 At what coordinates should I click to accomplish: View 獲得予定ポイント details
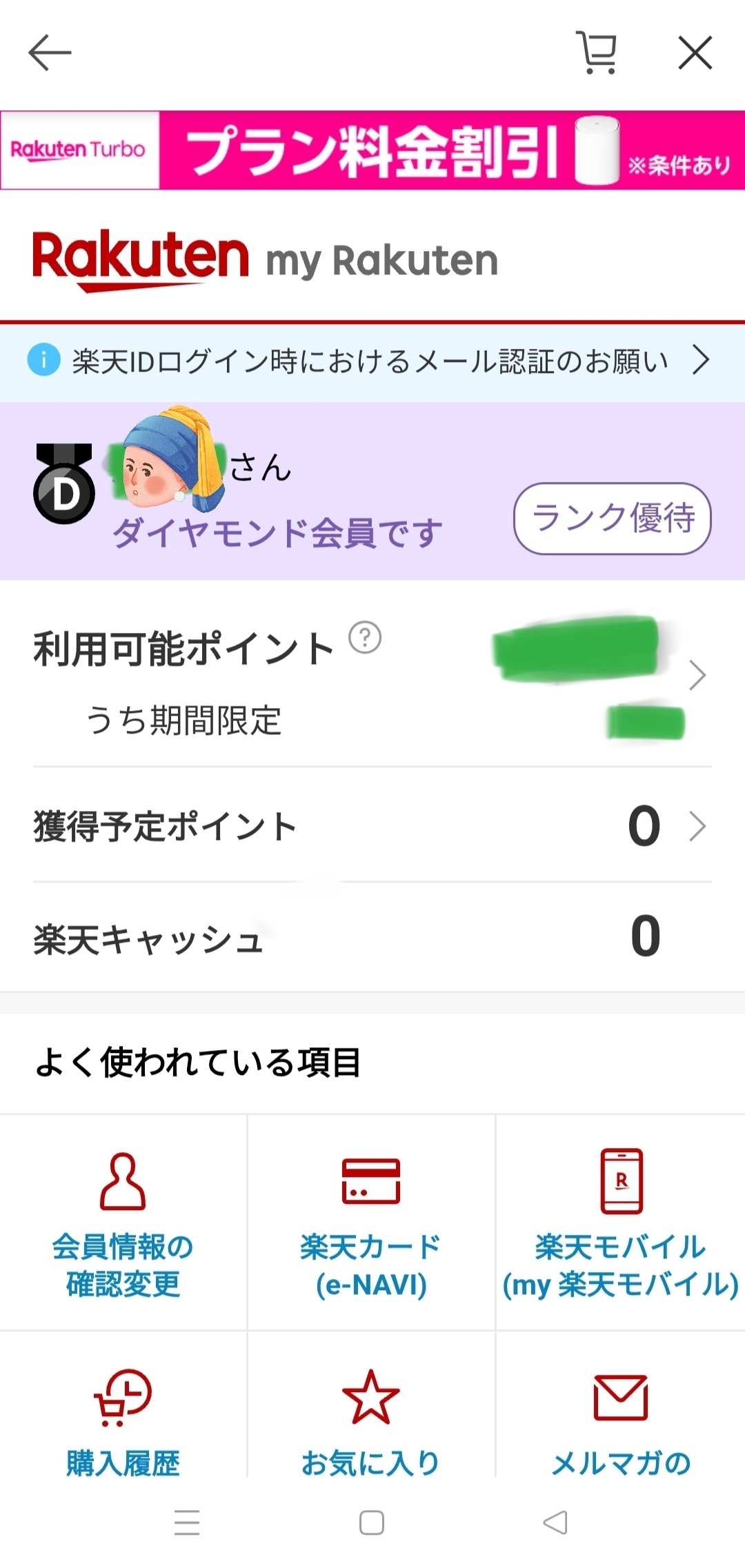[697, 826]
